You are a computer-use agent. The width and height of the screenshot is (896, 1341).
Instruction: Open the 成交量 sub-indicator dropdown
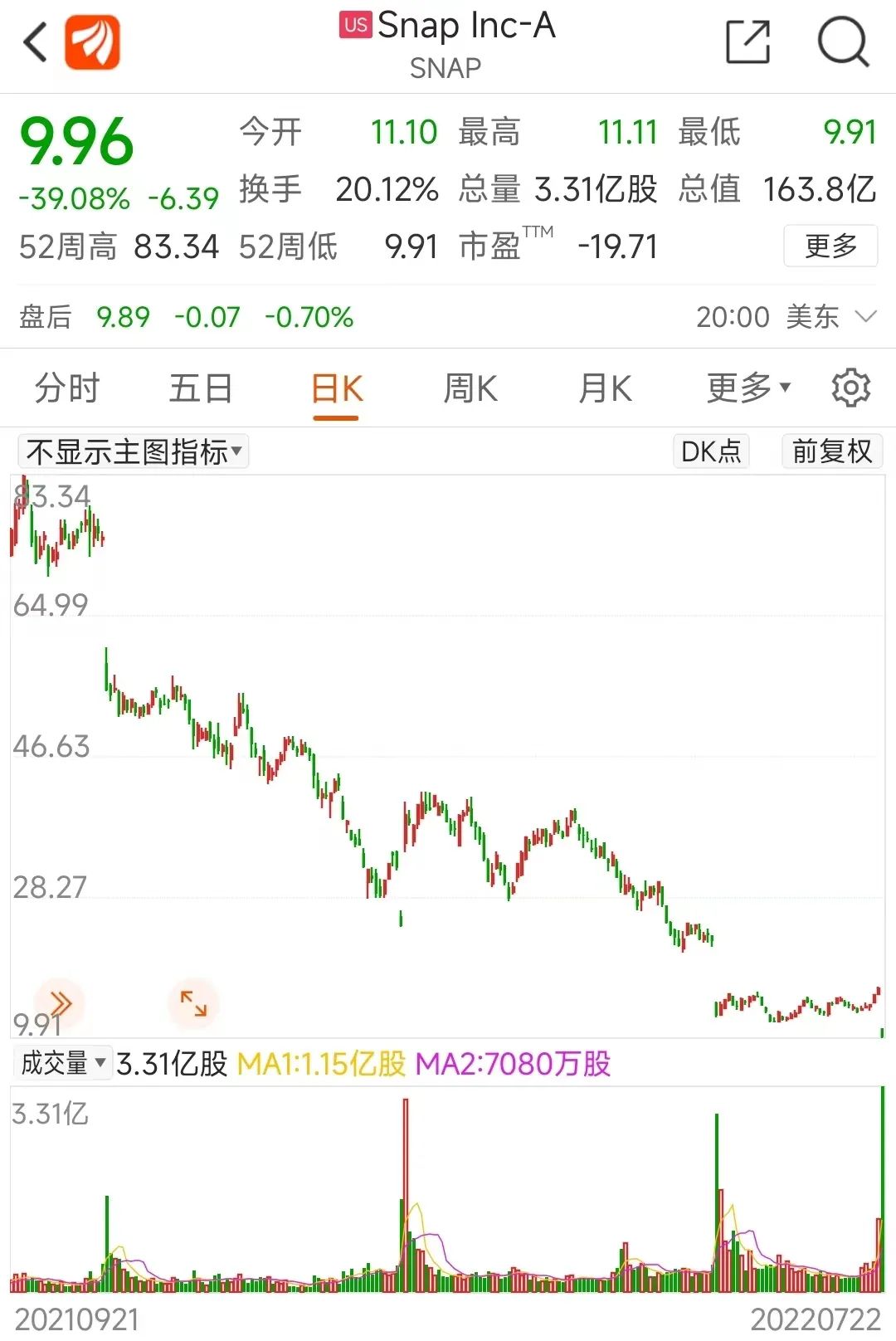[x=63, y=1062]
